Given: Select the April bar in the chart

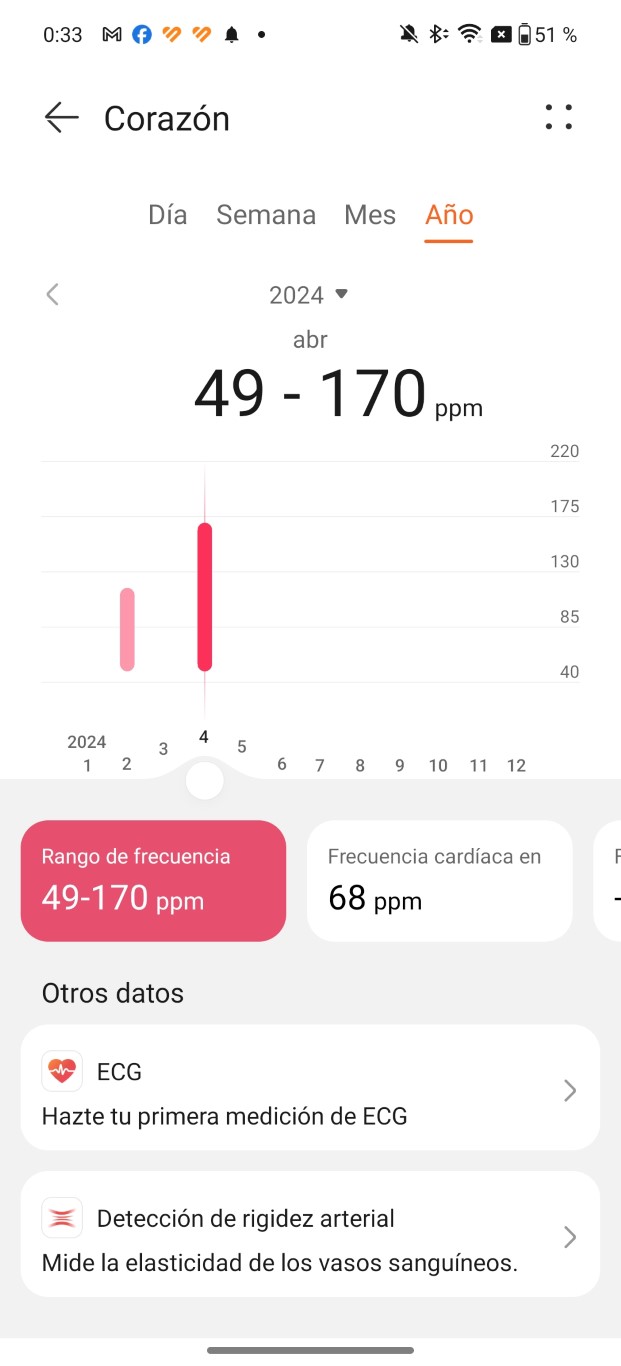Looking at the screenshot, I should coord(205,597).
